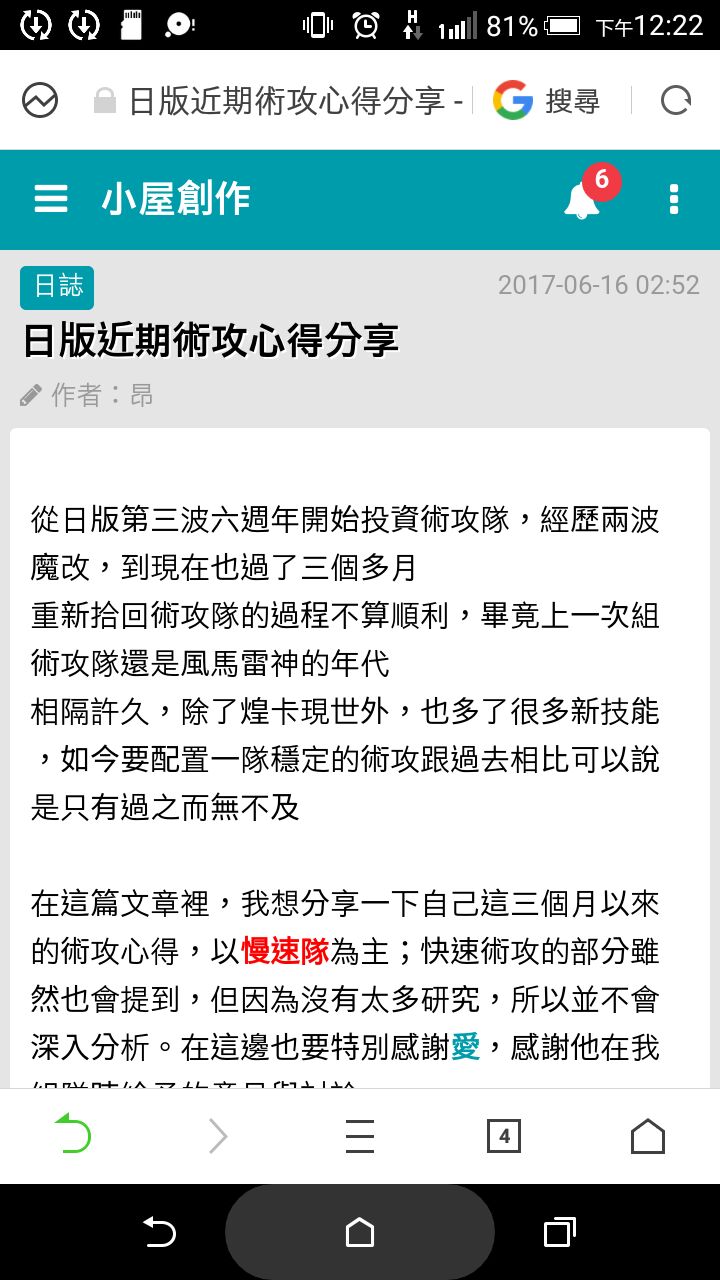Viewport: 720px width, 1280px height.
Task: Tap the 日誌 category tag
Action: pyautogui.click(x=57, y=287)
